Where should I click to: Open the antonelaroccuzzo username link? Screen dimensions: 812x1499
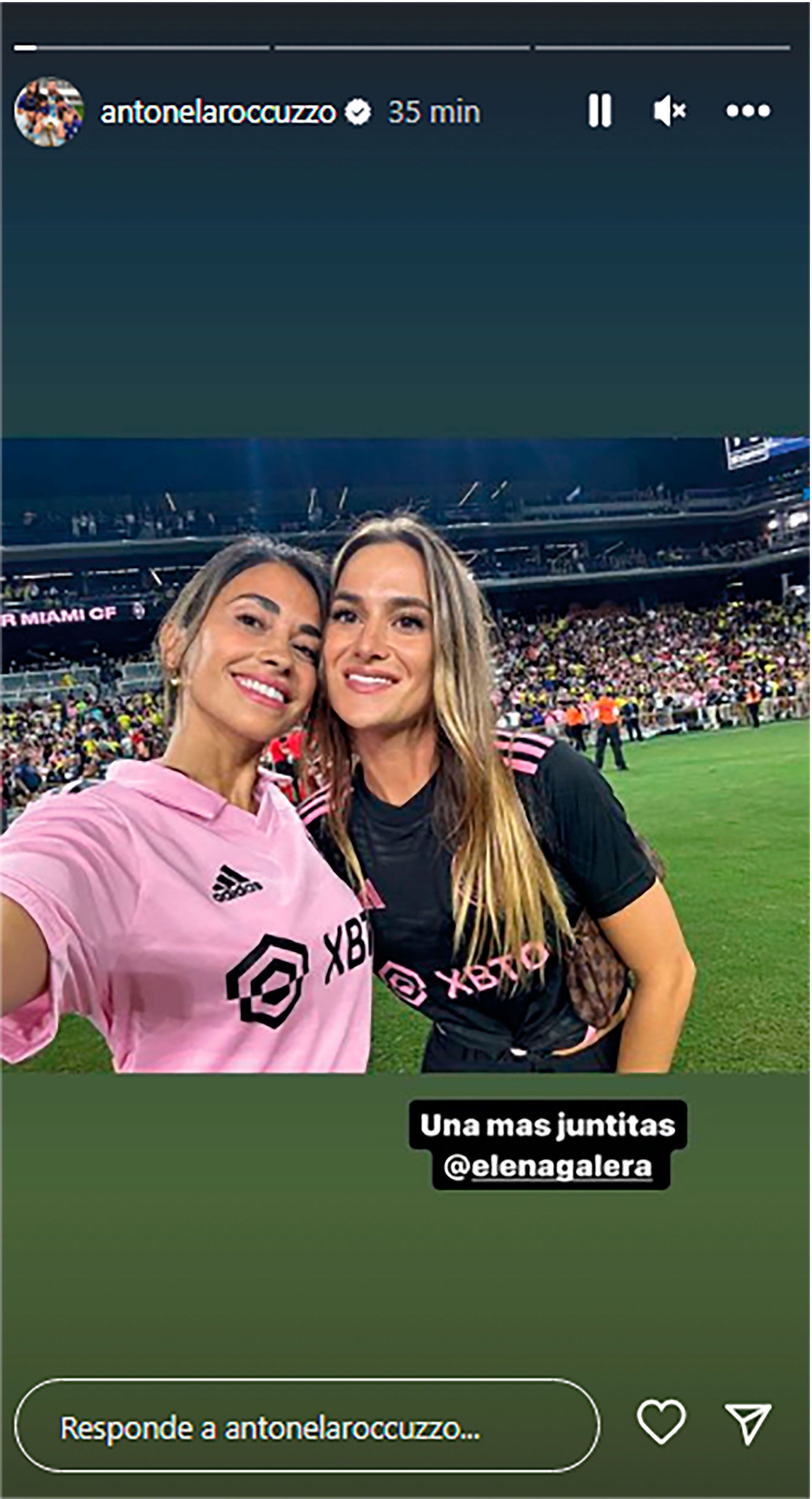[x=218, y=112]
